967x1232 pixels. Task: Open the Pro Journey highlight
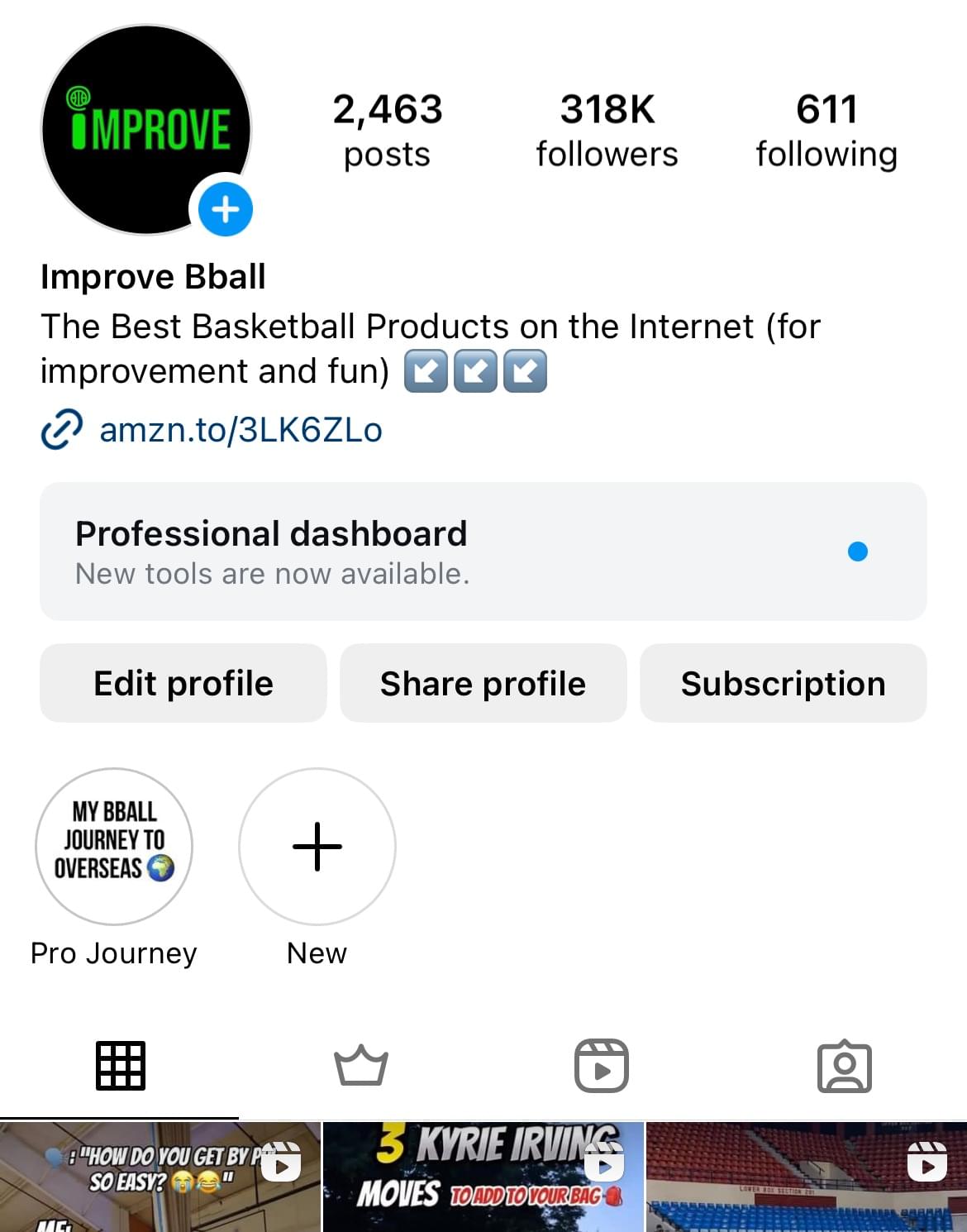[114, 847]
